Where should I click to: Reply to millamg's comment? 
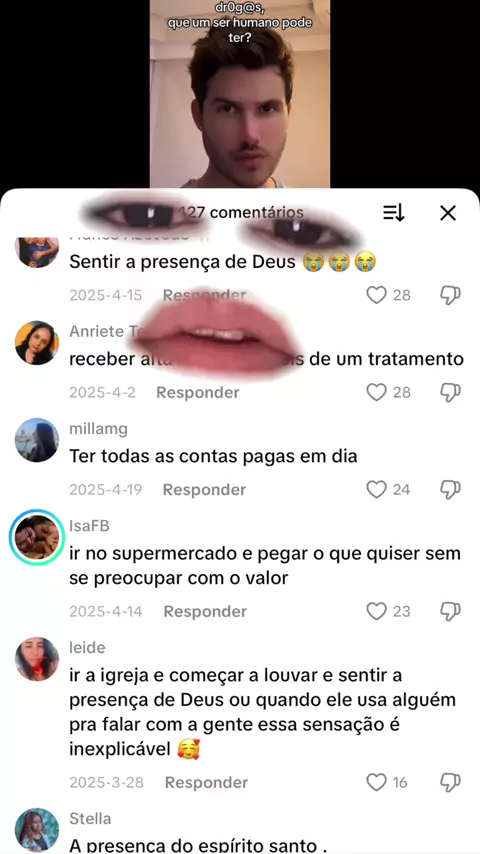click(x=204, y=490)
